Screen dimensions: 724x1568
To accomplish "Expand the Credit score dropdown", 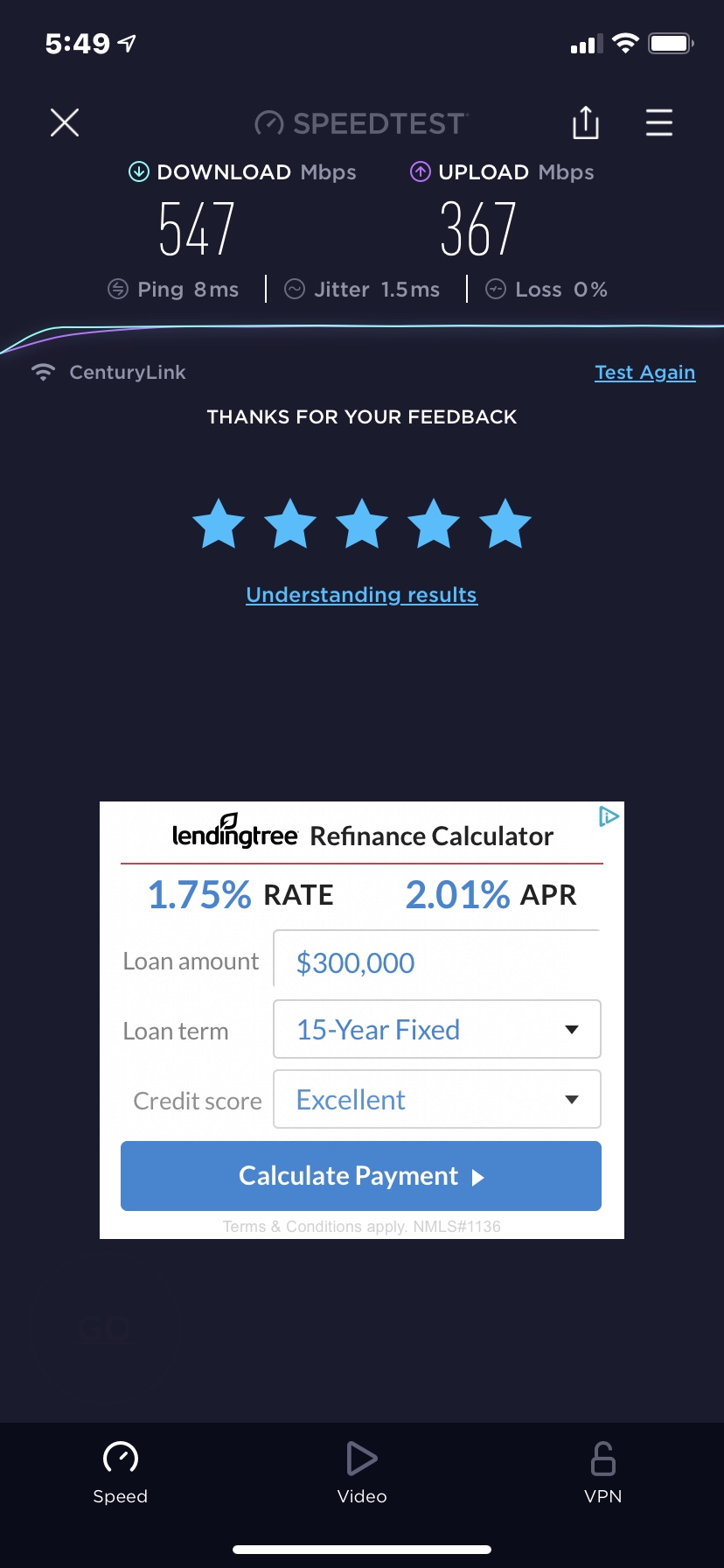I will (x=436, y=1099).
